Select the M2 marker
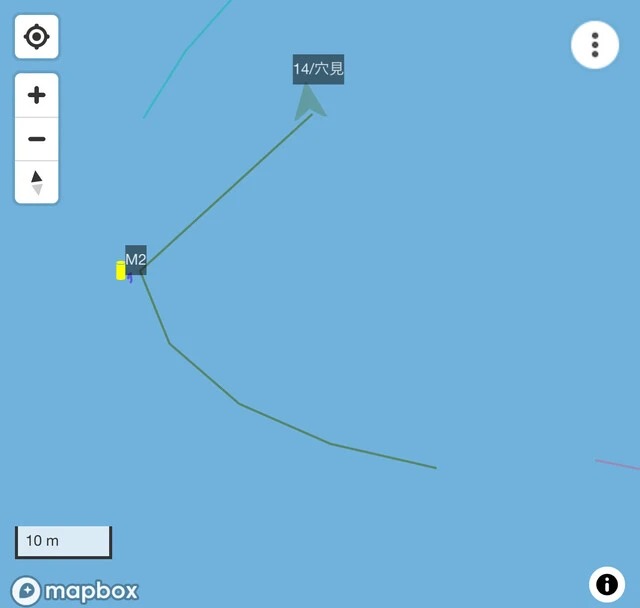Screen dimensions: 640x608 coord(135,260)
